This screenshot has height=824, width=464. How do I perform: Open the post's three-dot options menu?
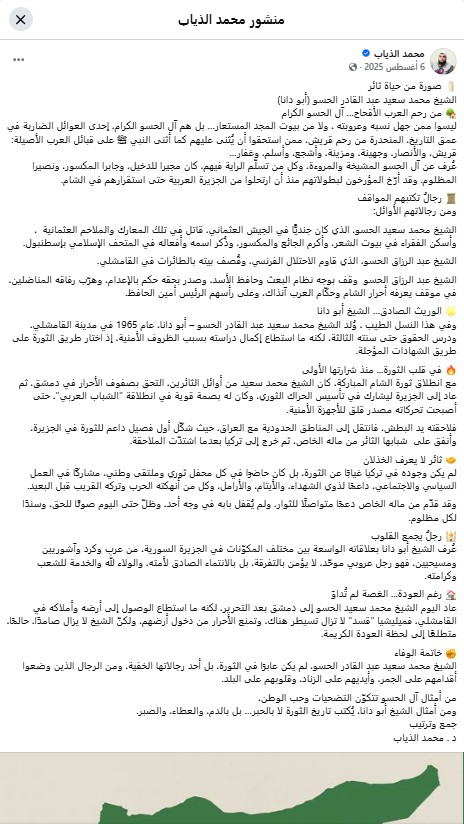tap(19, 60)
